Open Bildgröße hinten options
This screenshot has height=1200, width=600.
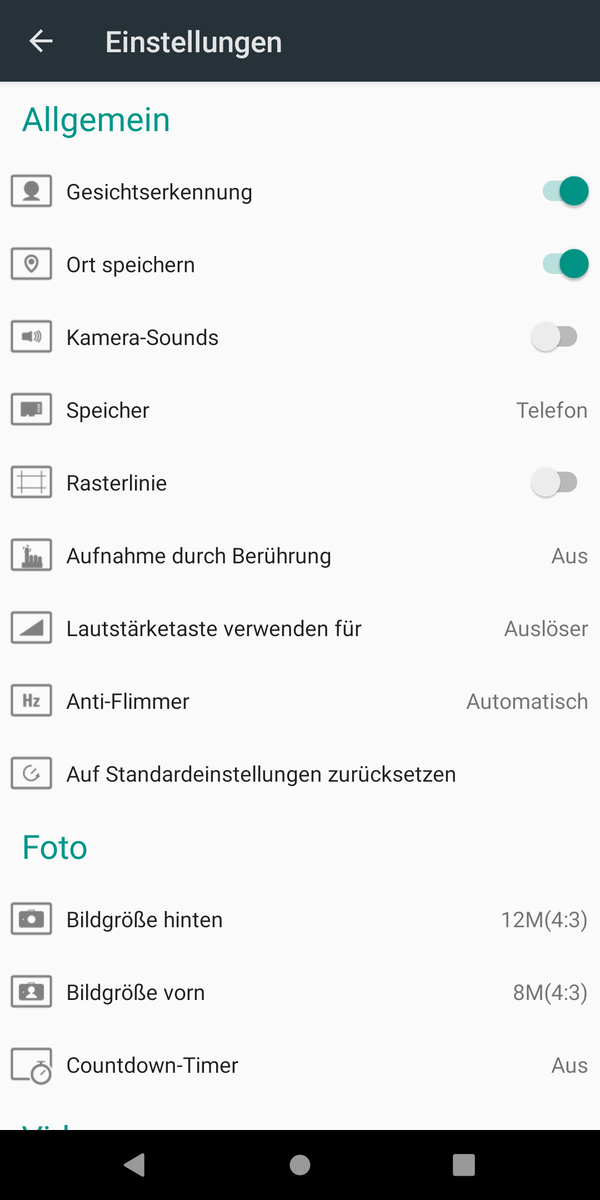pyautogui.click(x=300, y=920)
